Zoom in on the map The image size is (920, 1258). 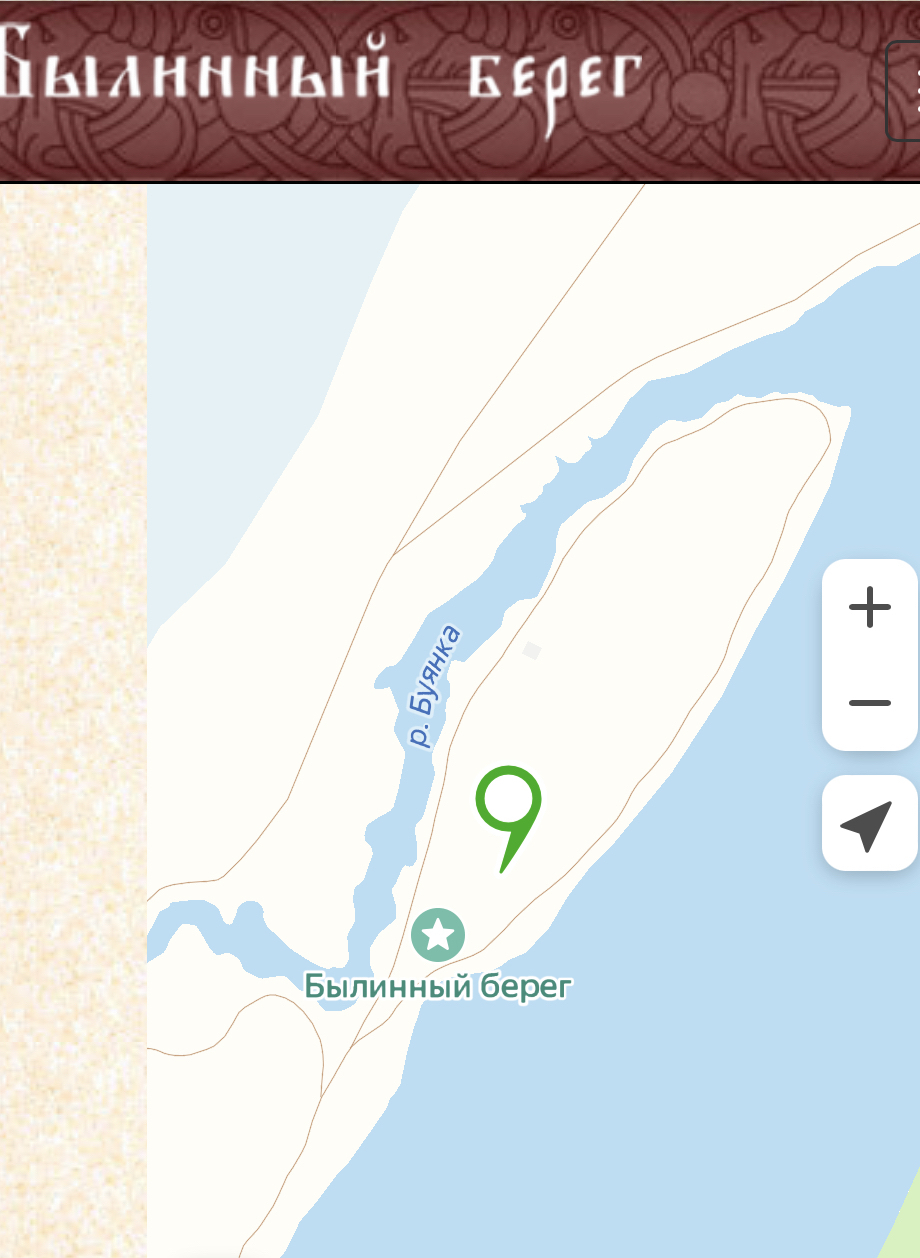click(869, 607)
